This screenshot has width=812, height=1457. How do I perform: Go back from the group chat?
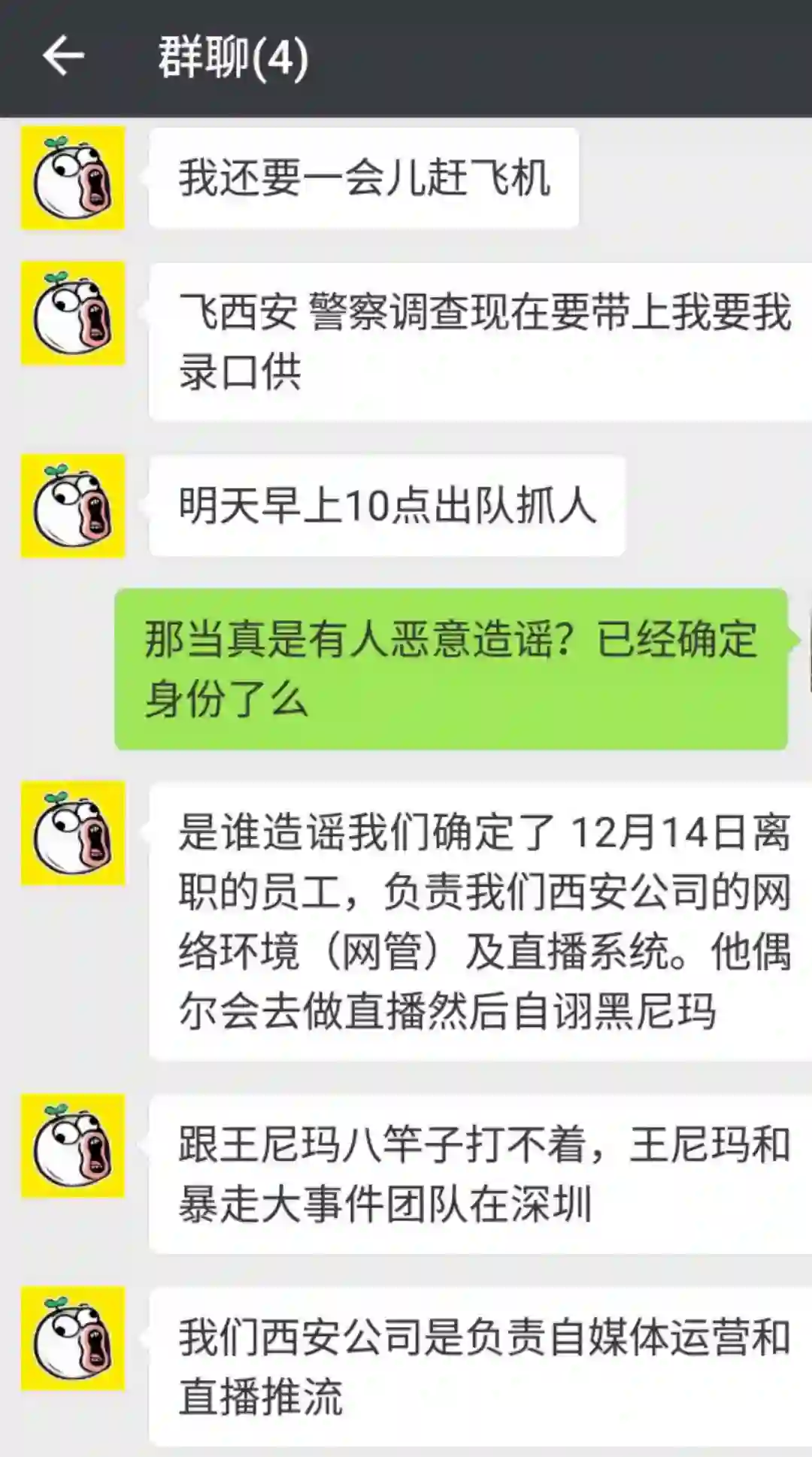[63, 56]
